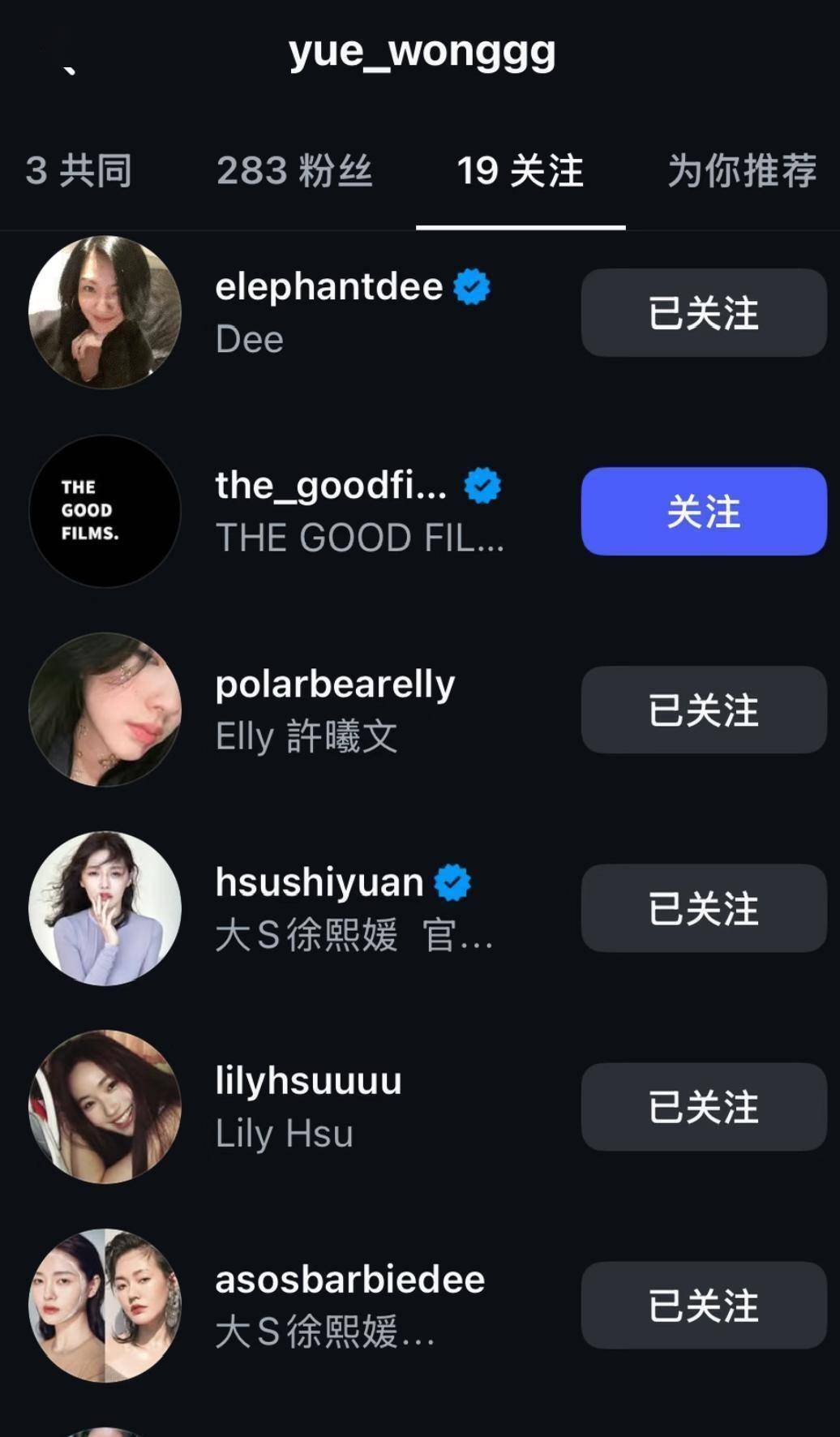The image size is (840, 1437).
Task: Unfollow elephantdee via 已关注 button
Action: 704,313
